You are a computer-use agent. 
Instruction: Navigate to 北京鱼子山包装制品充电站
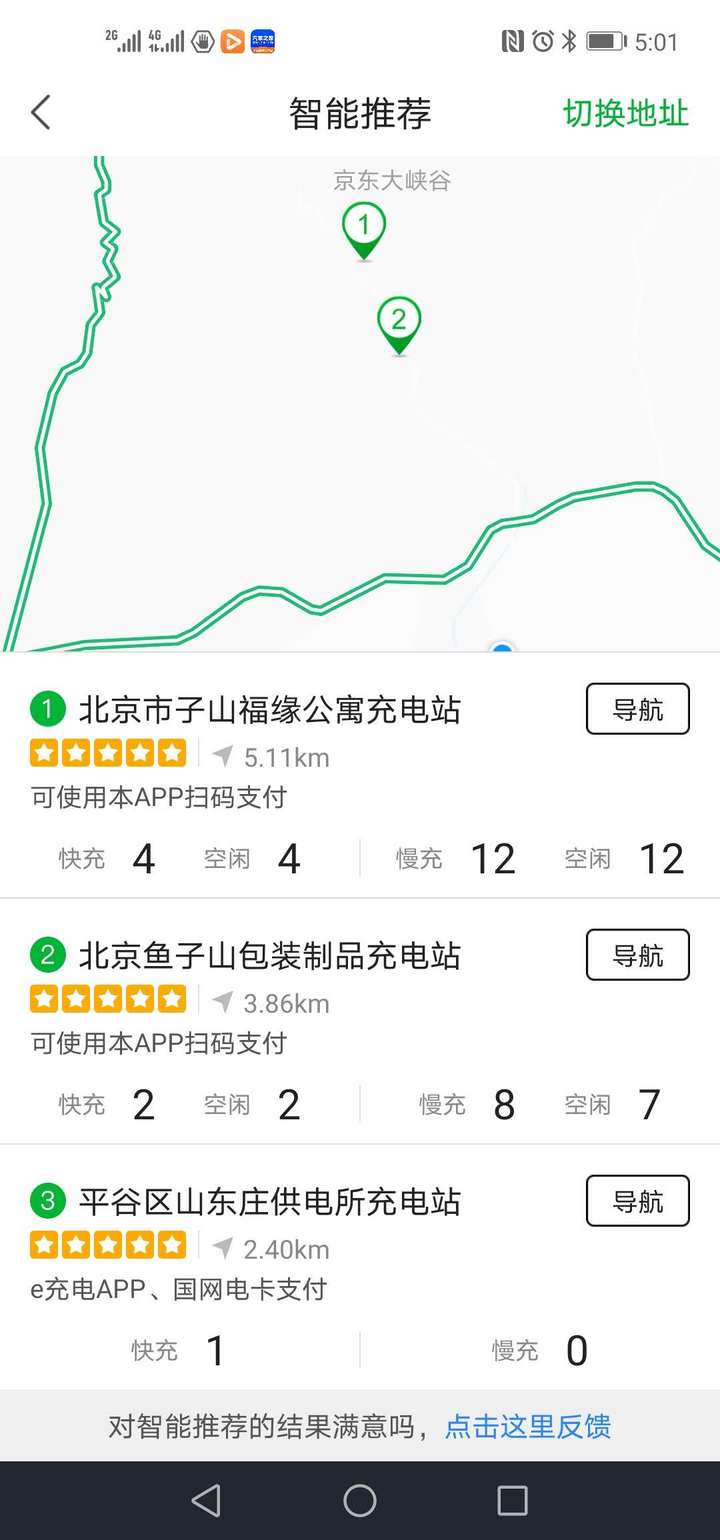[x=637, y=955]
